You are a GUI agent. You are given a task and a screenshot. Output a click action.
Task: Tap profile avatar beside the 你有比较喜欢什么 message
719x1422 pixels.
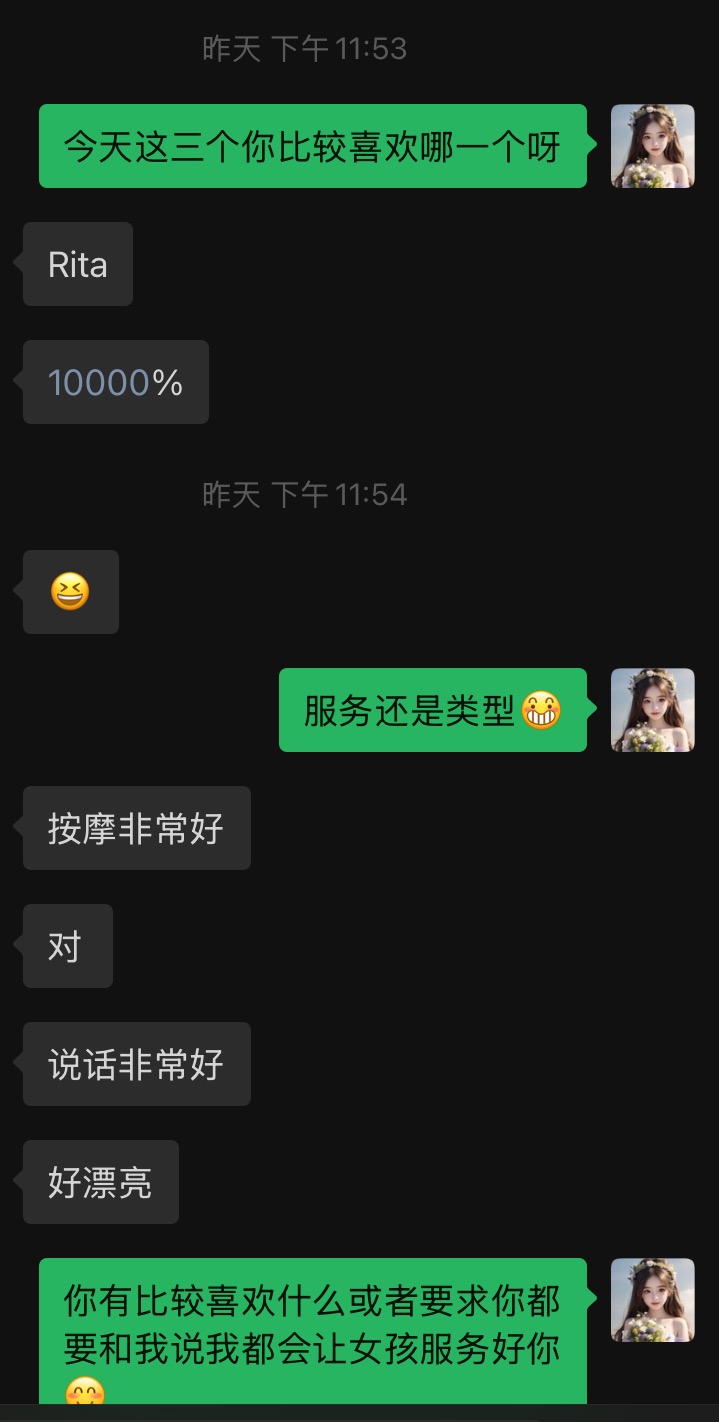tap(652, 1299)
